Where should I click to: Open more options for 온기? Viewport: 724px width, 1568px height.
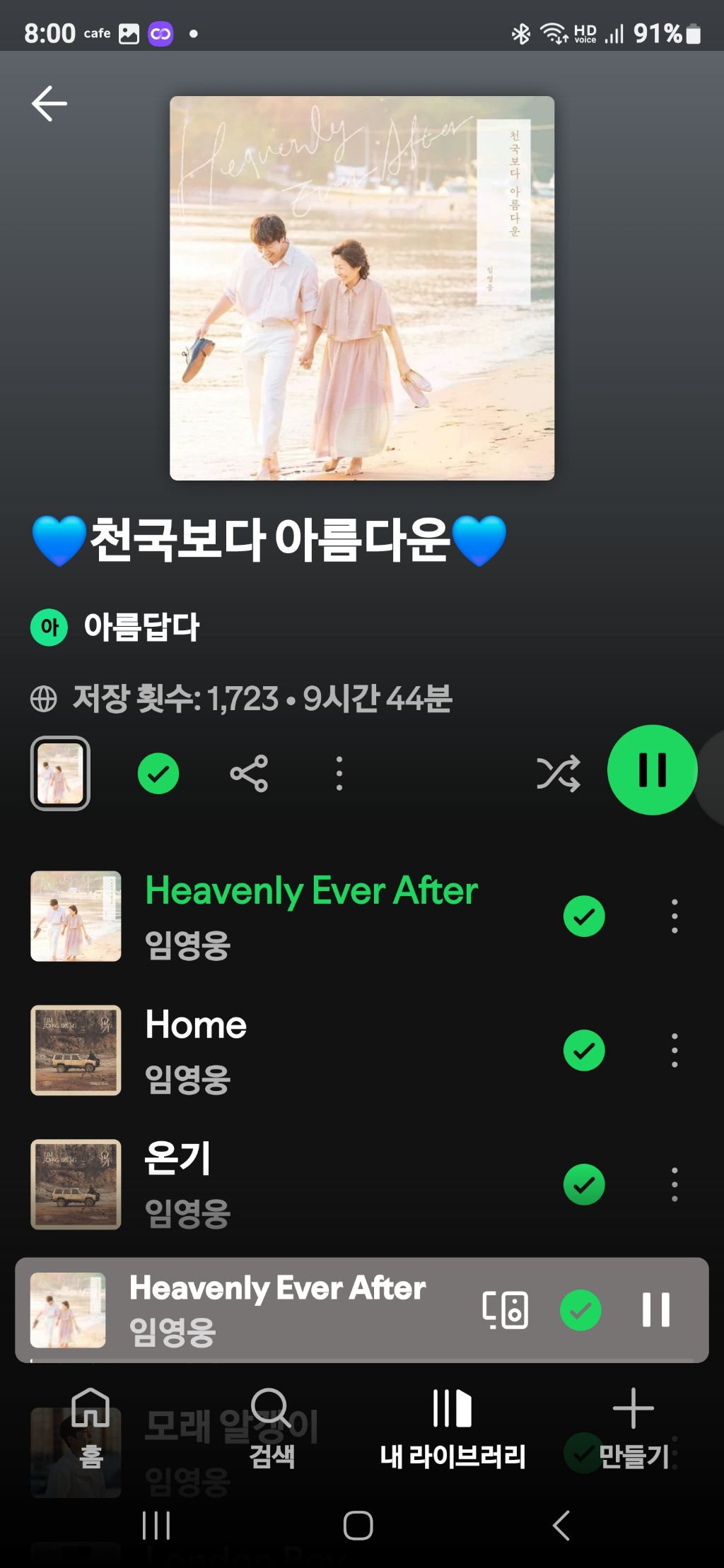tap(675, 1184)
